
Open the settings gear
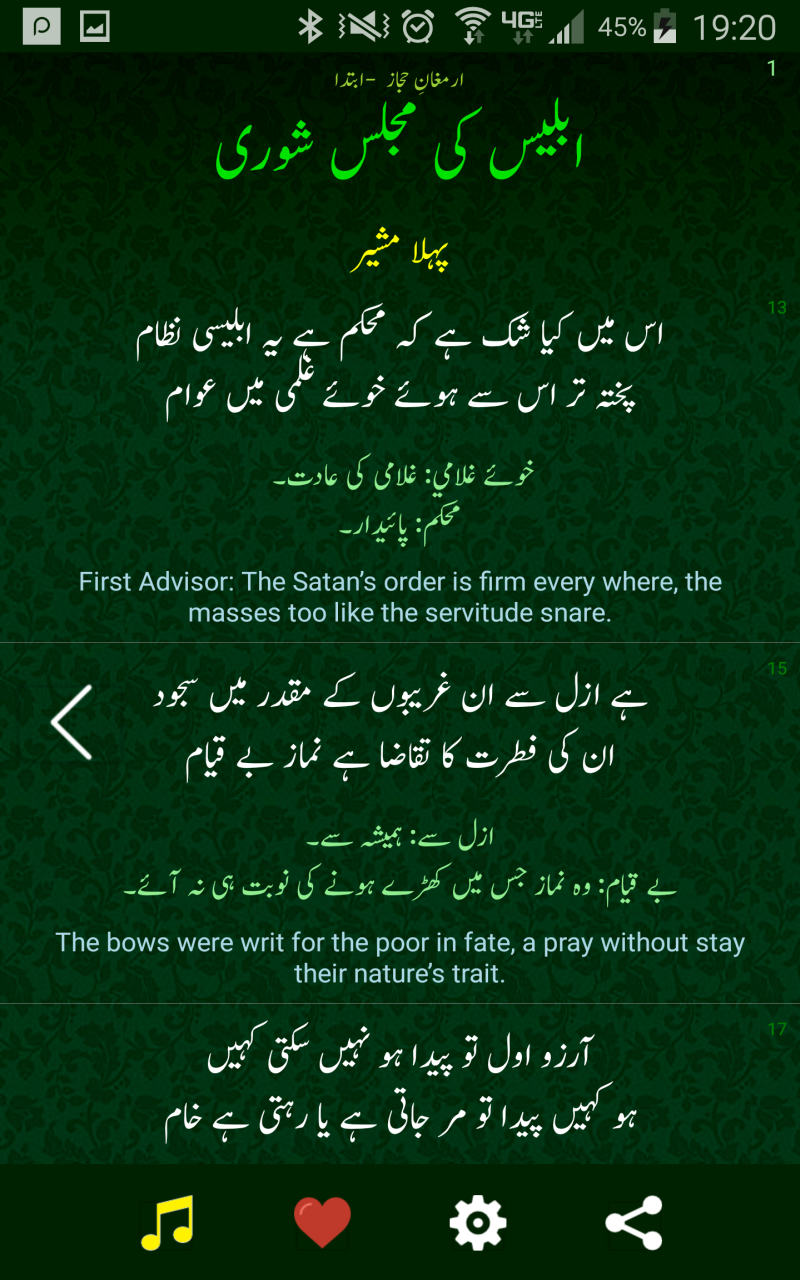point(478,1222)
